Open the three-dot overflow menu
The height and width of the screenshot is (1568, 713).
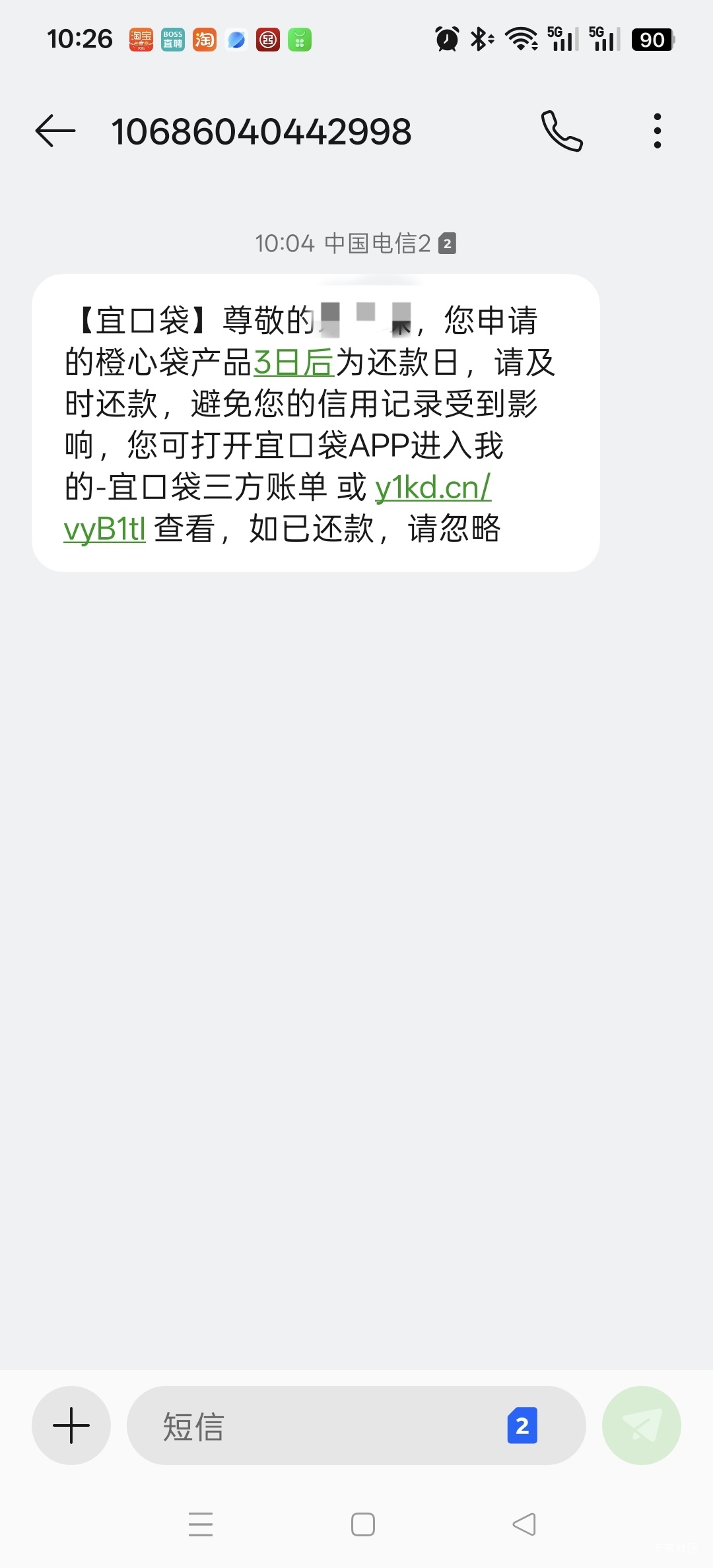657,131
